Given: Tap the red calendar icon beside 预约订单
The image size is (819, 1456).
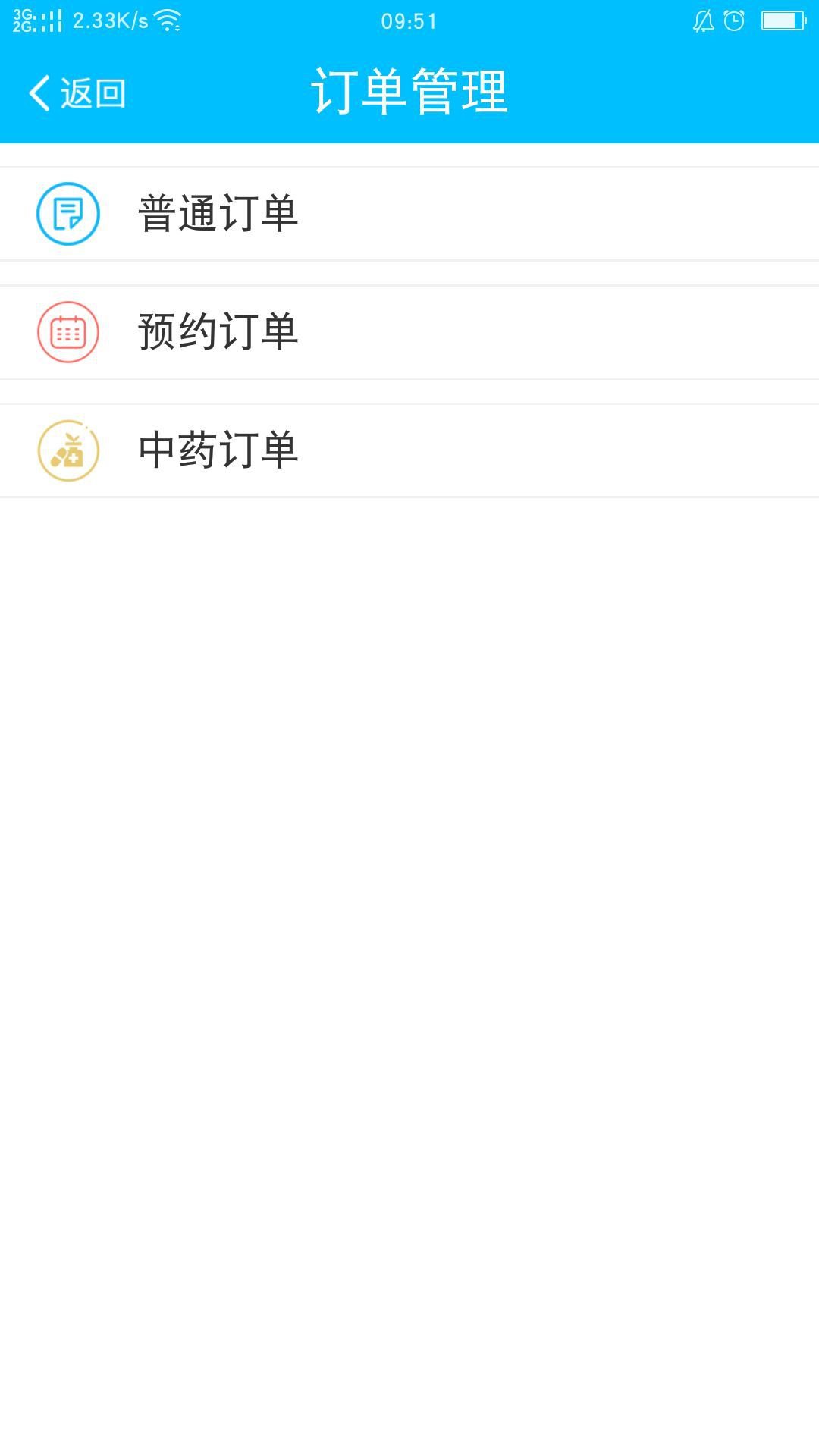Looking at the screenshot, I should pyautogui.click(x=67, y=331).
